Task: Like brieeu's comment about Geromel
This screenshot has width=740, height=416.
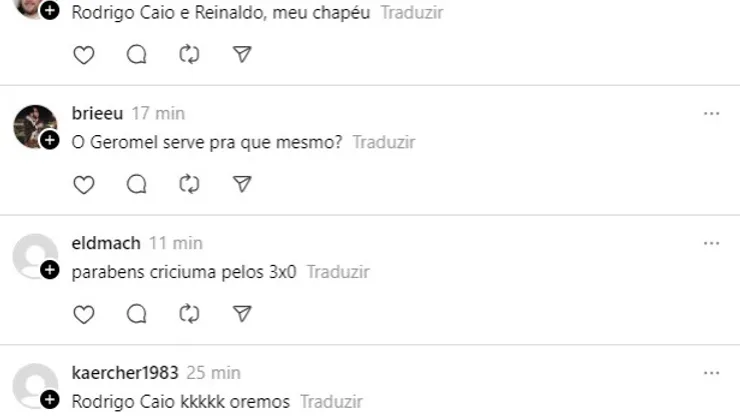Action: tap(84, 184)
